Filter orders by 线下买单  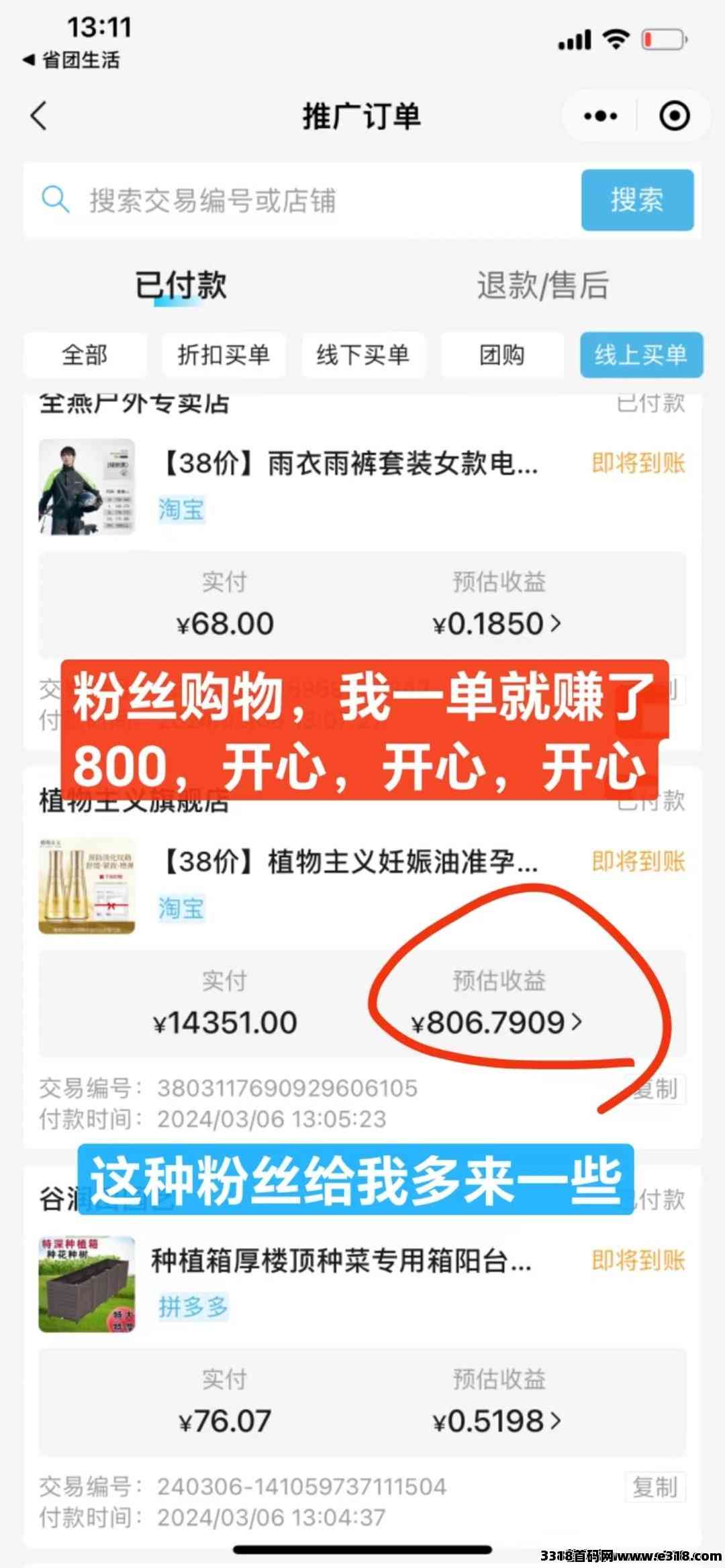pos(362,355)
